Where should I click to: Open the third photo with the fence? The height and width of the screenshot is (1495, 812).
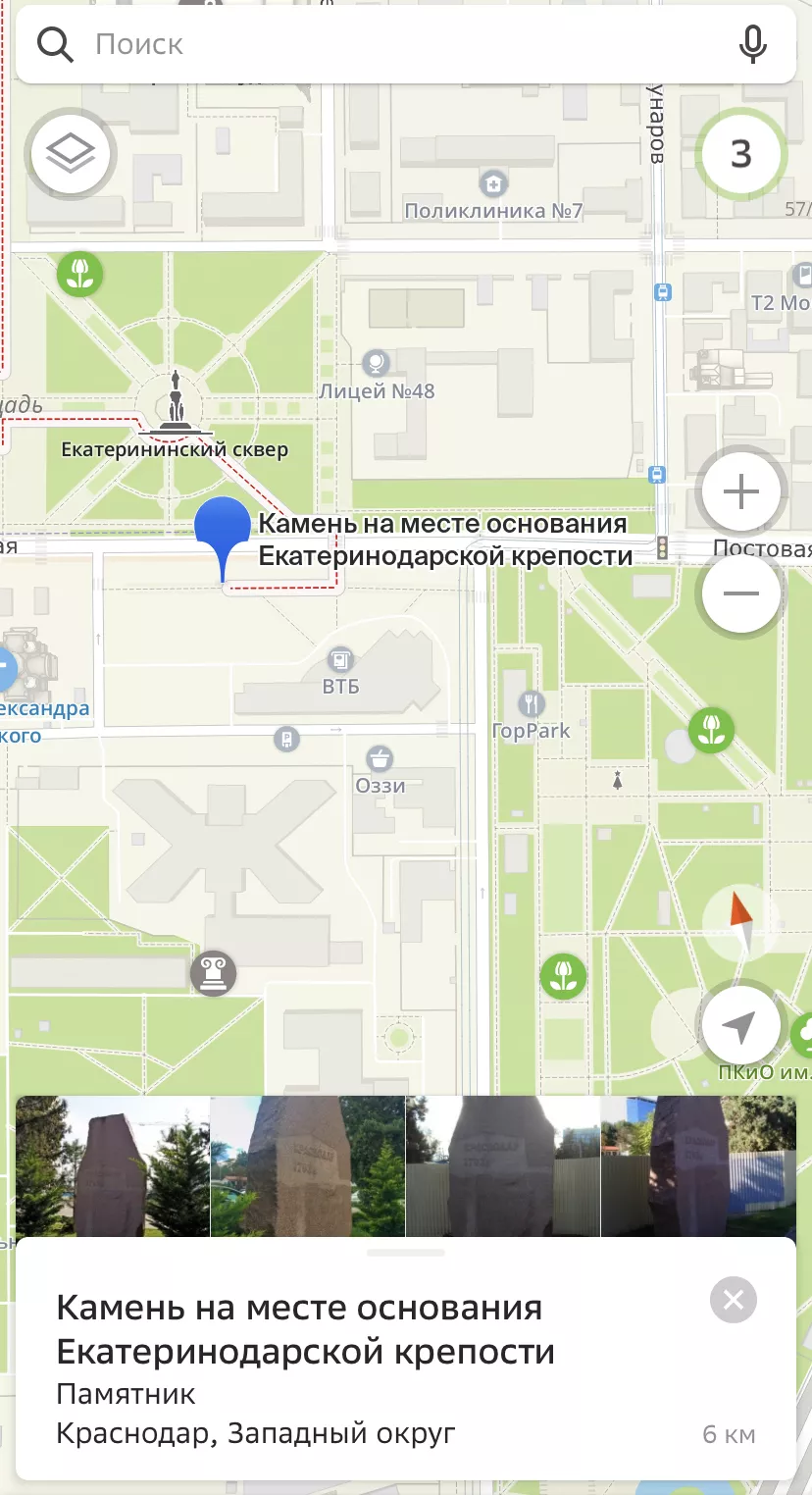click(x=502, y=1166)
